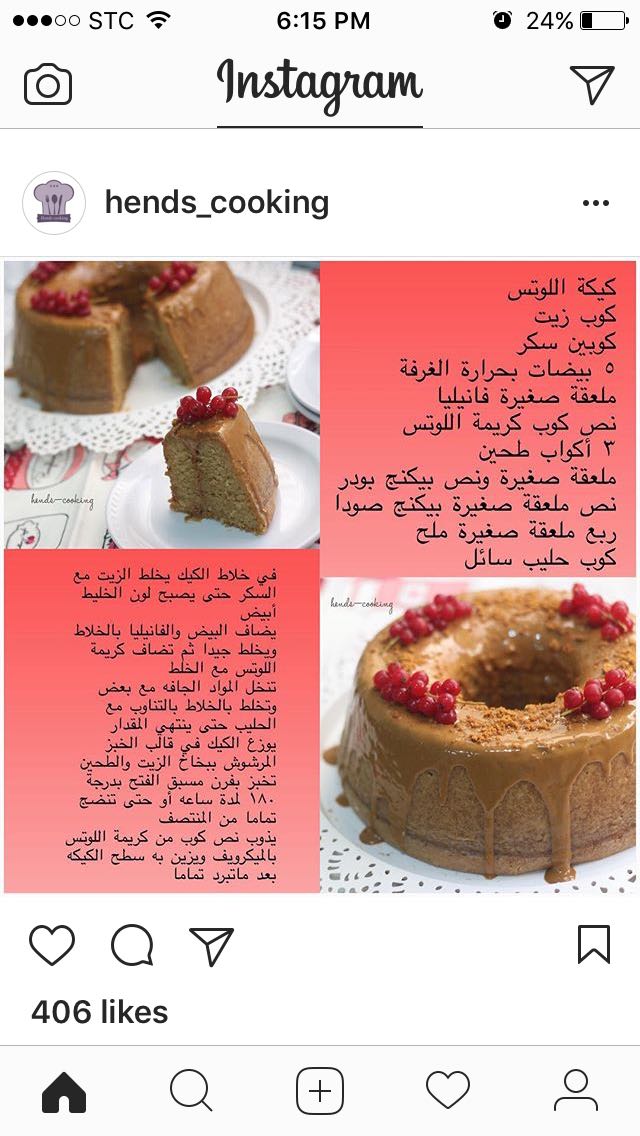
Task: Switch to the Search tab
Action: pyautogui.click(x=191, y=1091)
